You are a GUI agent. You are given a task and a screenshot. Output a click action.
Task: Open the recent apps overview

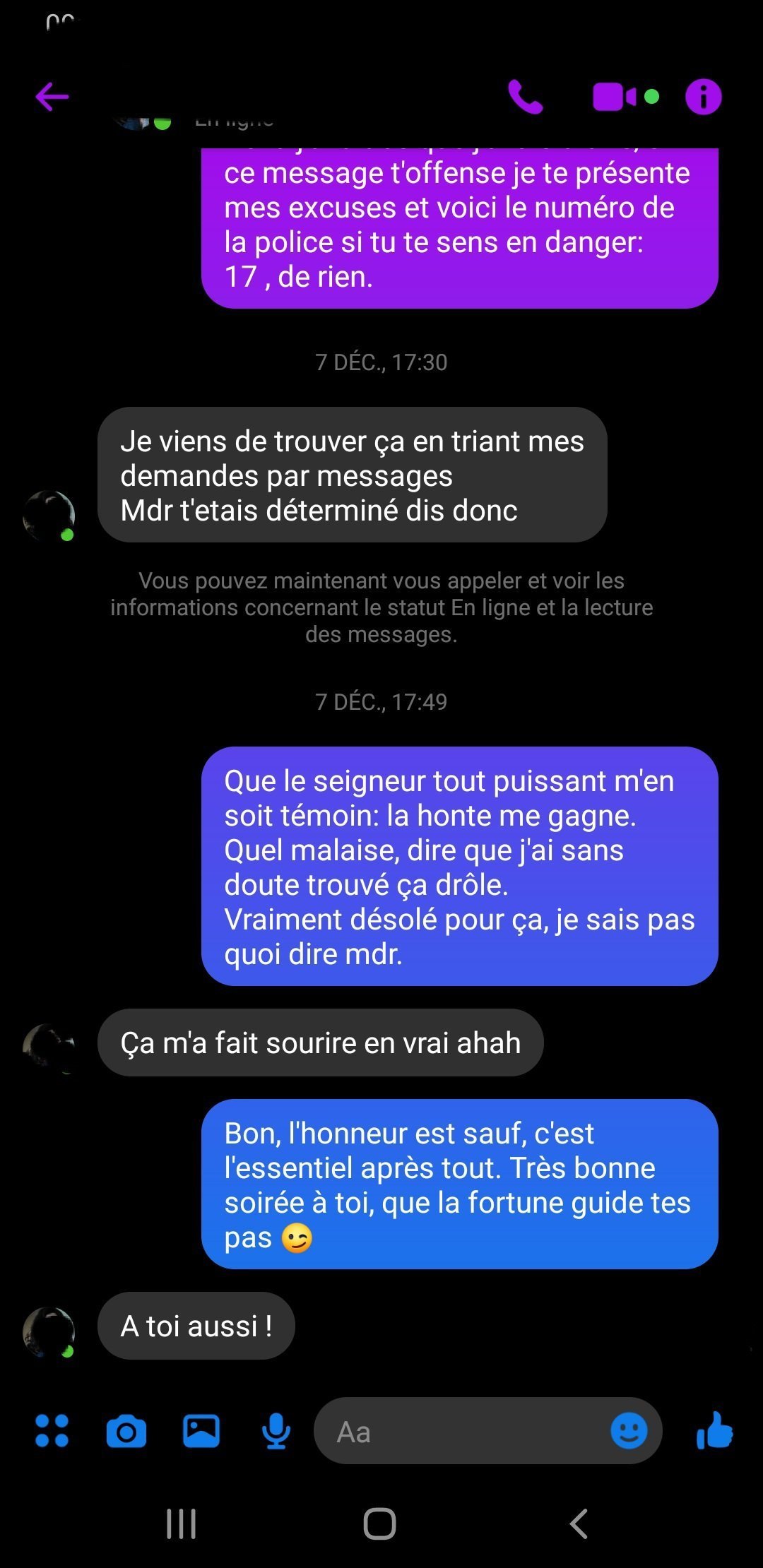point(182,1524)
